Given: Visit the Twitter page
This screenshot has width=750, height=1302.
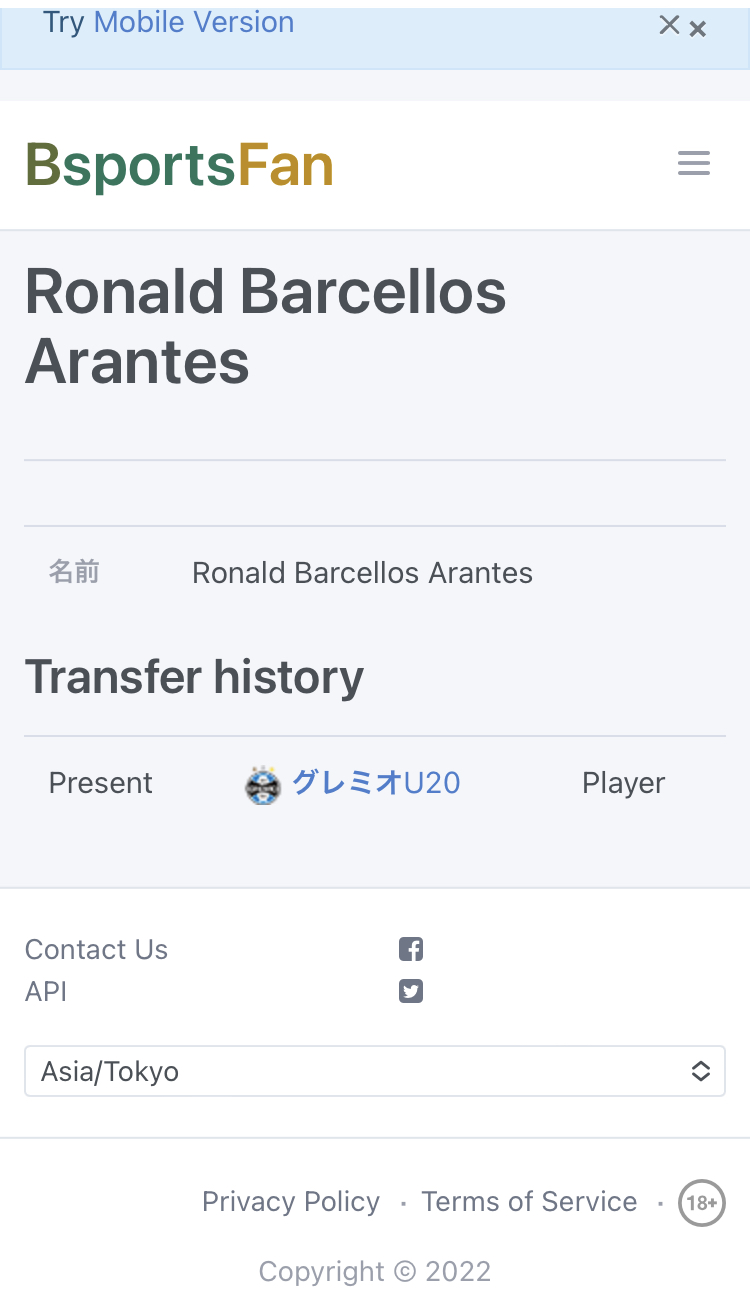Looking at the screenshot, I should pyautogui.click(x=411, y=991).
